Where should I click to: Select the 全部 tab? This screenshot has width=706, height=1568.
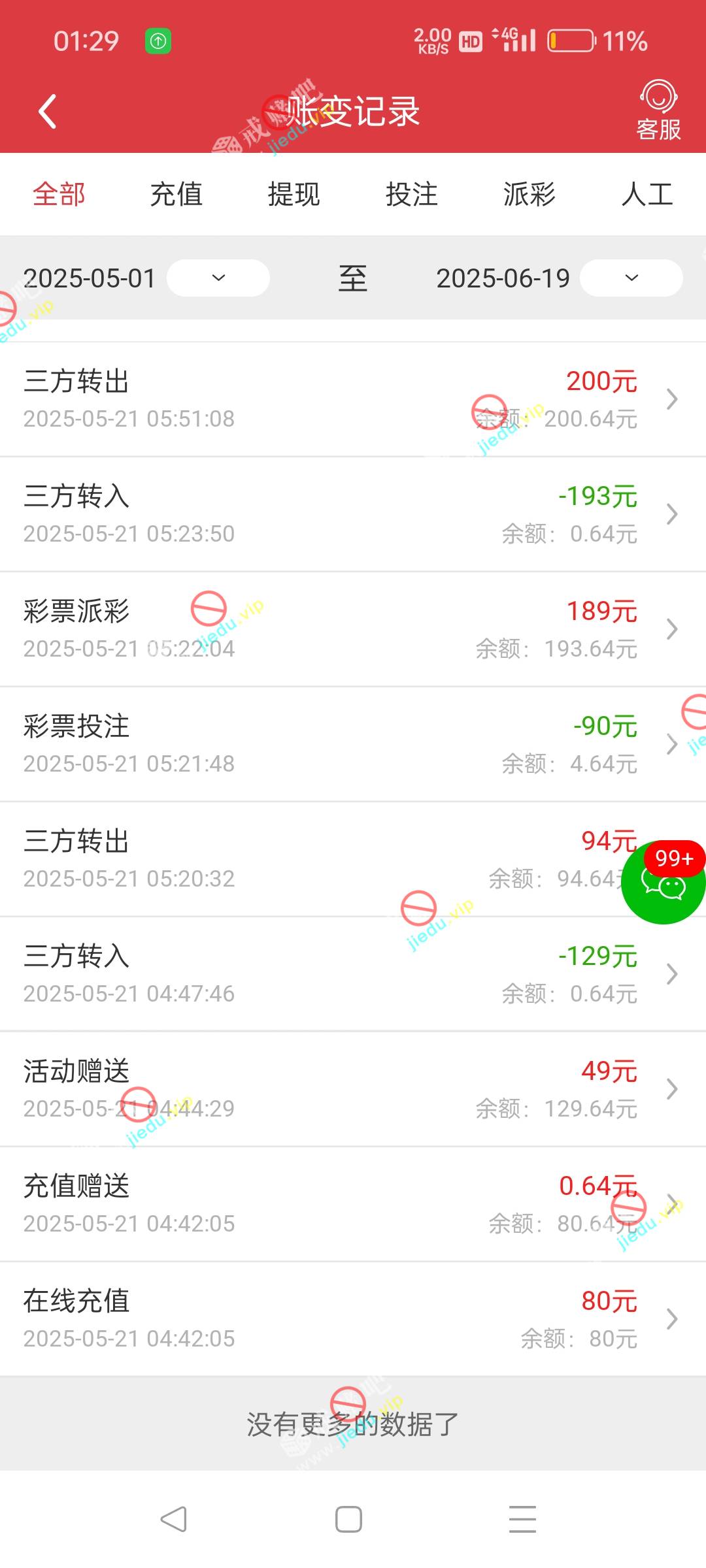pos(59,195)
